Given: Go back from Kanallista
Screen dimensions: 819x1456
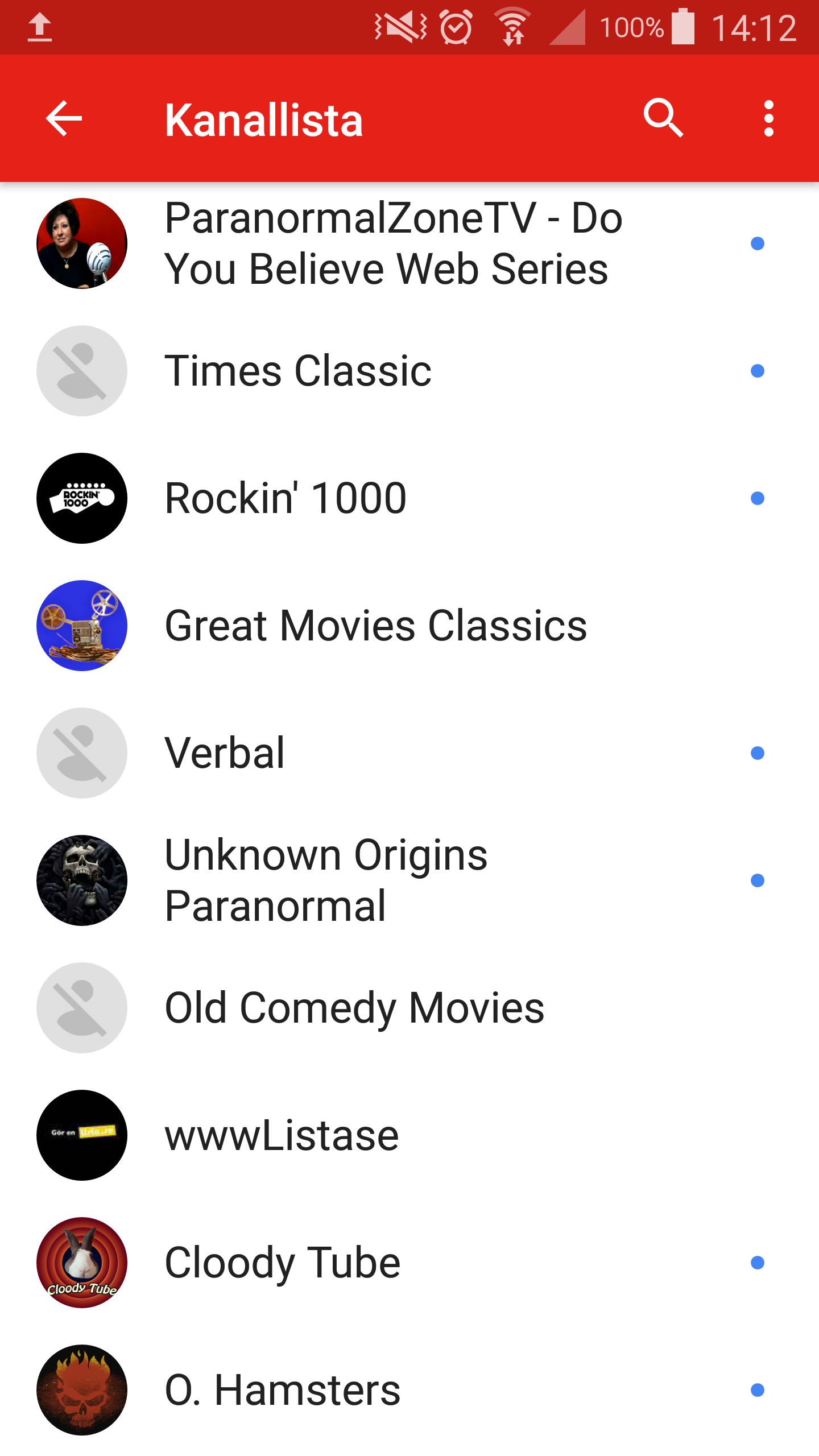Looking at the screenshot, I should [x=64, y=118].
